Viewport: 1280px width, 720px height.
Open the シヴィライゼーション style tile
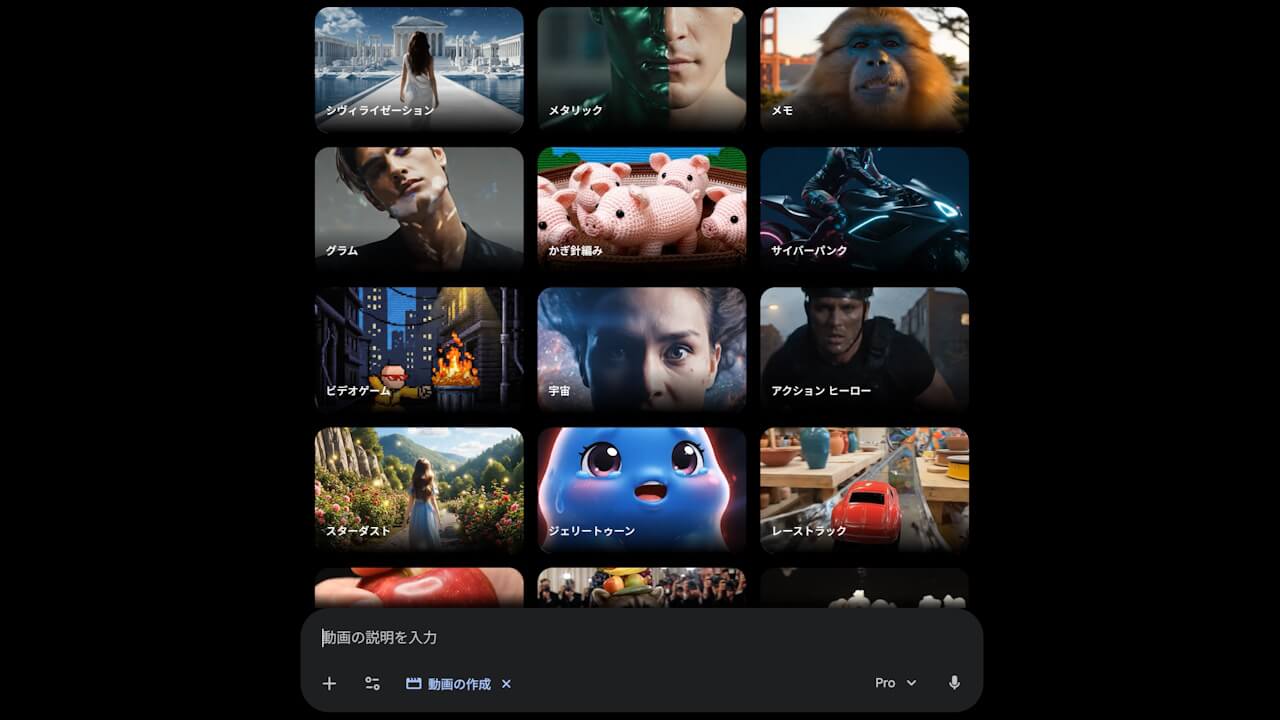click(419, 70)
